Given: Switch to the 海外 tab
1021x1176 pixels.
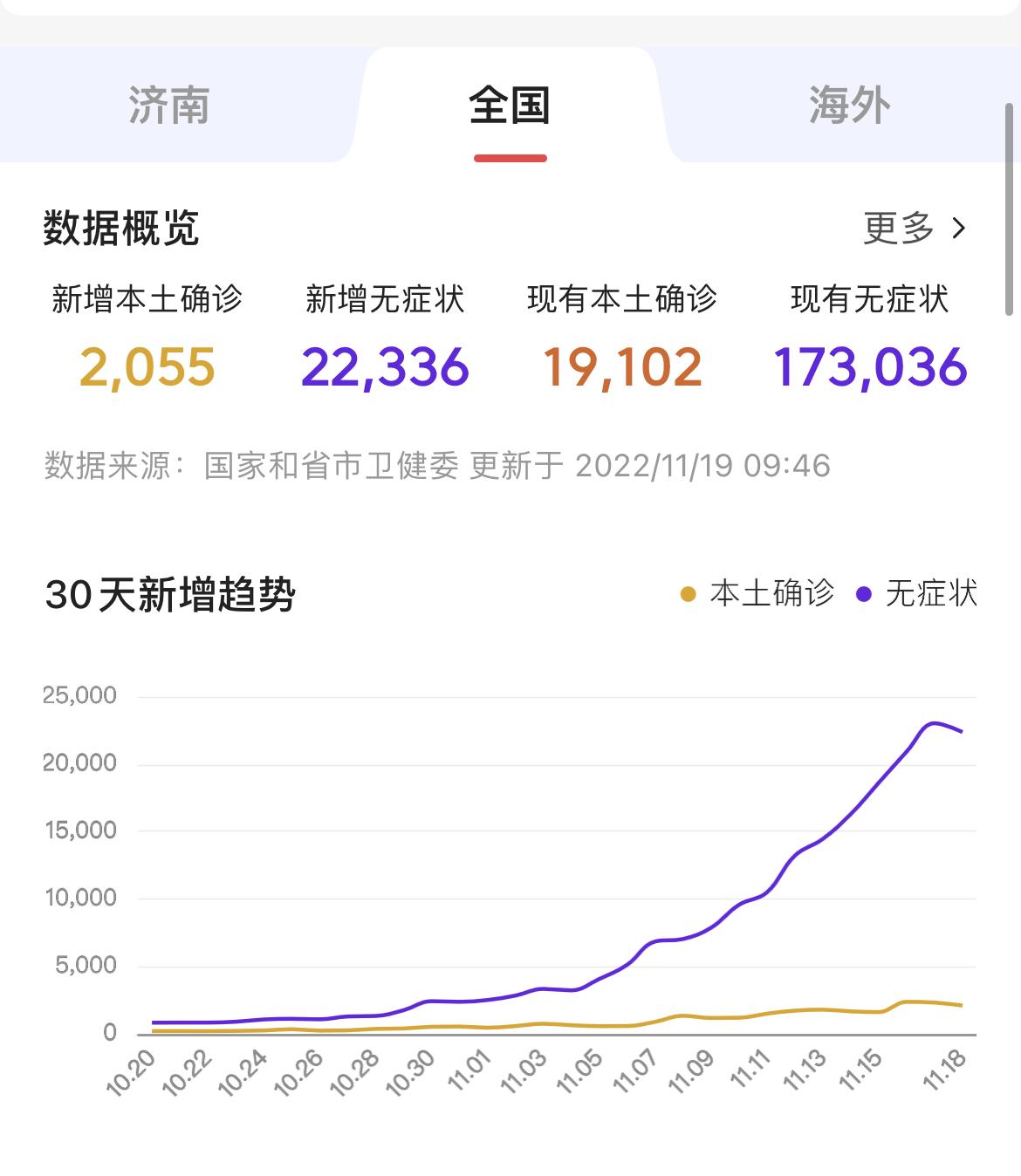Looking at the screenshot, I should [849, 105].
